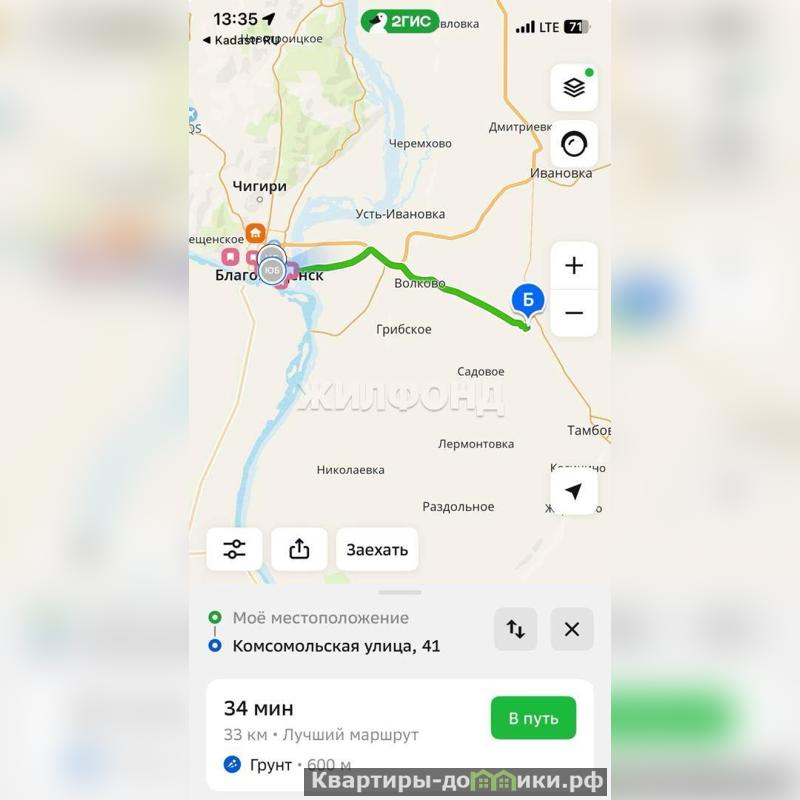Center map on my location arrow
The width and height of the screenshot is (800, 800).
coord(574,492)
